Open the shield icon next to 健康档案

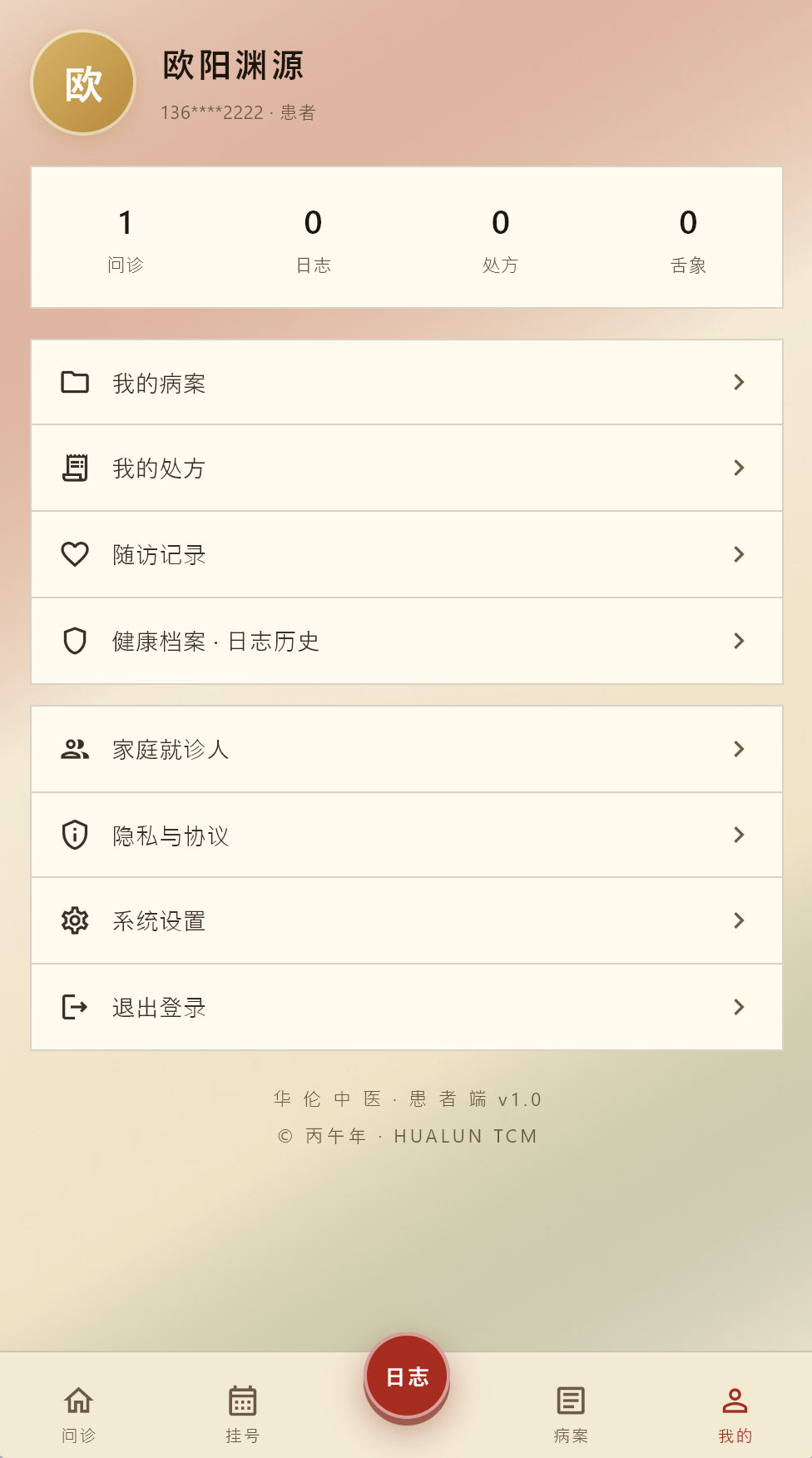click(75, 641)
